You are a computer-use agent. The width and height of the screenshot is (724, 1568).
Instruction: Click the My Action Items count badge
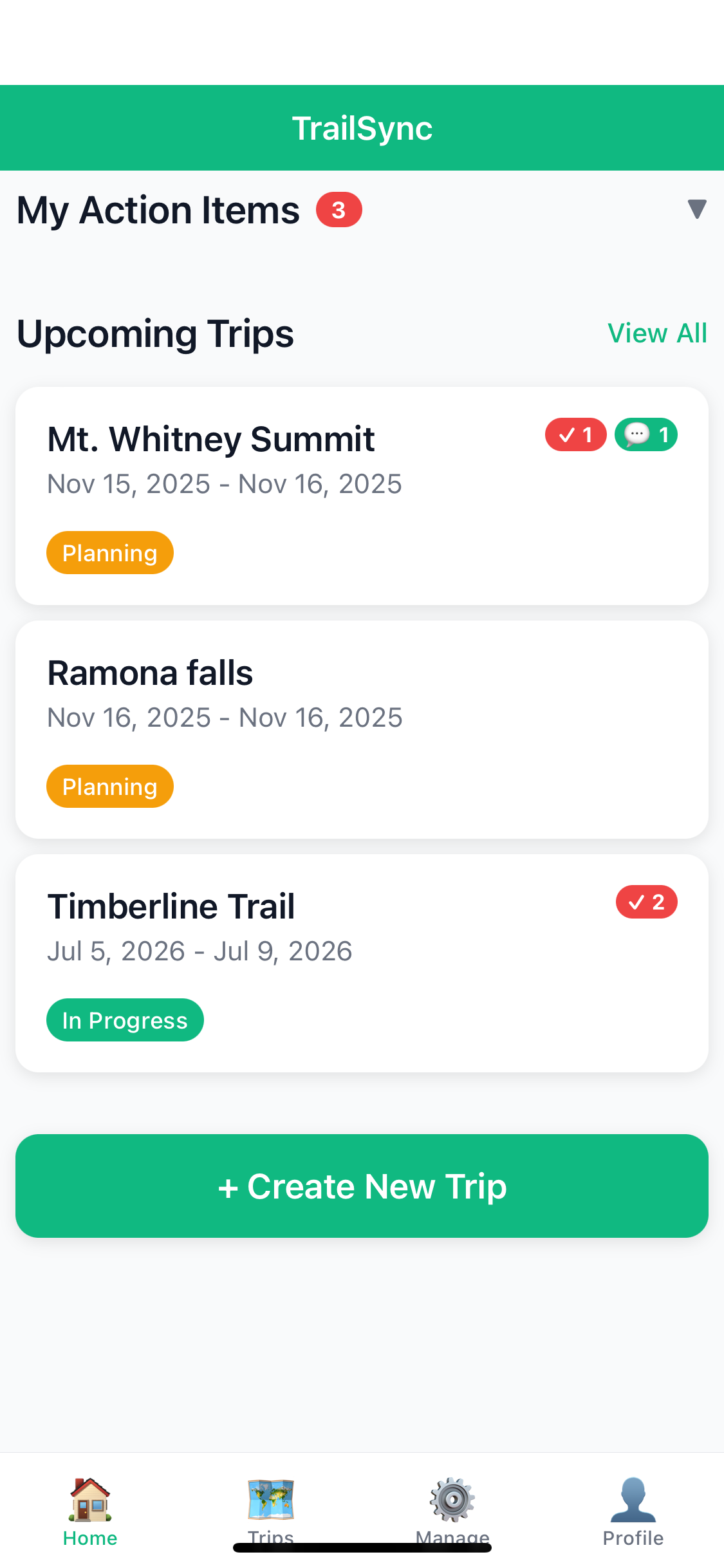point(339,209)
